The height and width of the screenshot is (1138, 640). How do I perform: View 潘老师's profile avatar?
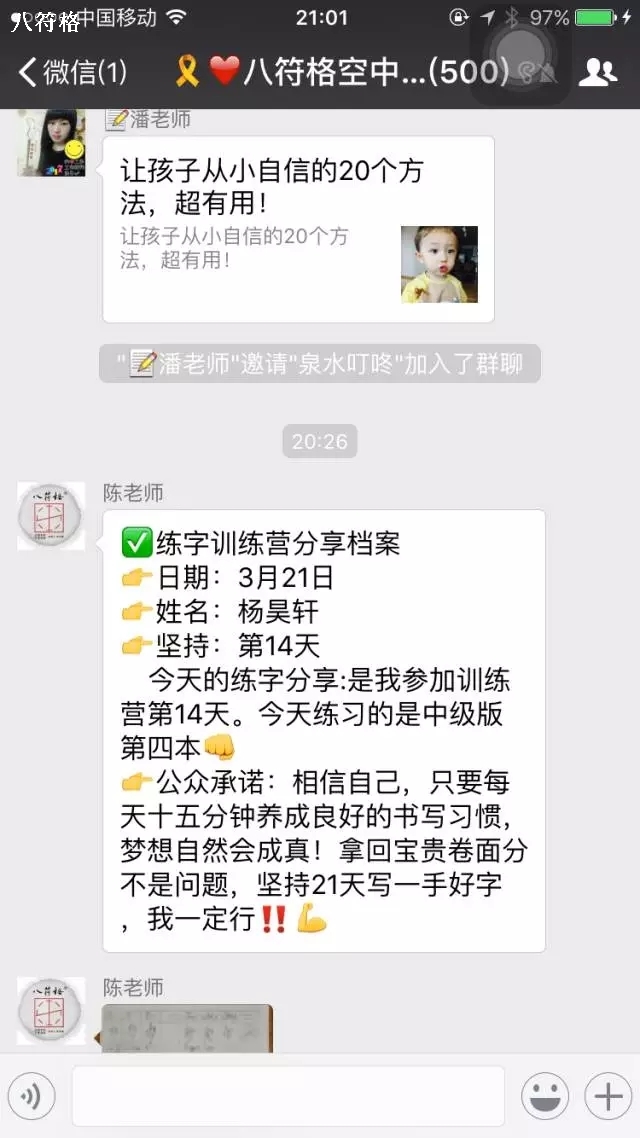[x=51, y=142]
